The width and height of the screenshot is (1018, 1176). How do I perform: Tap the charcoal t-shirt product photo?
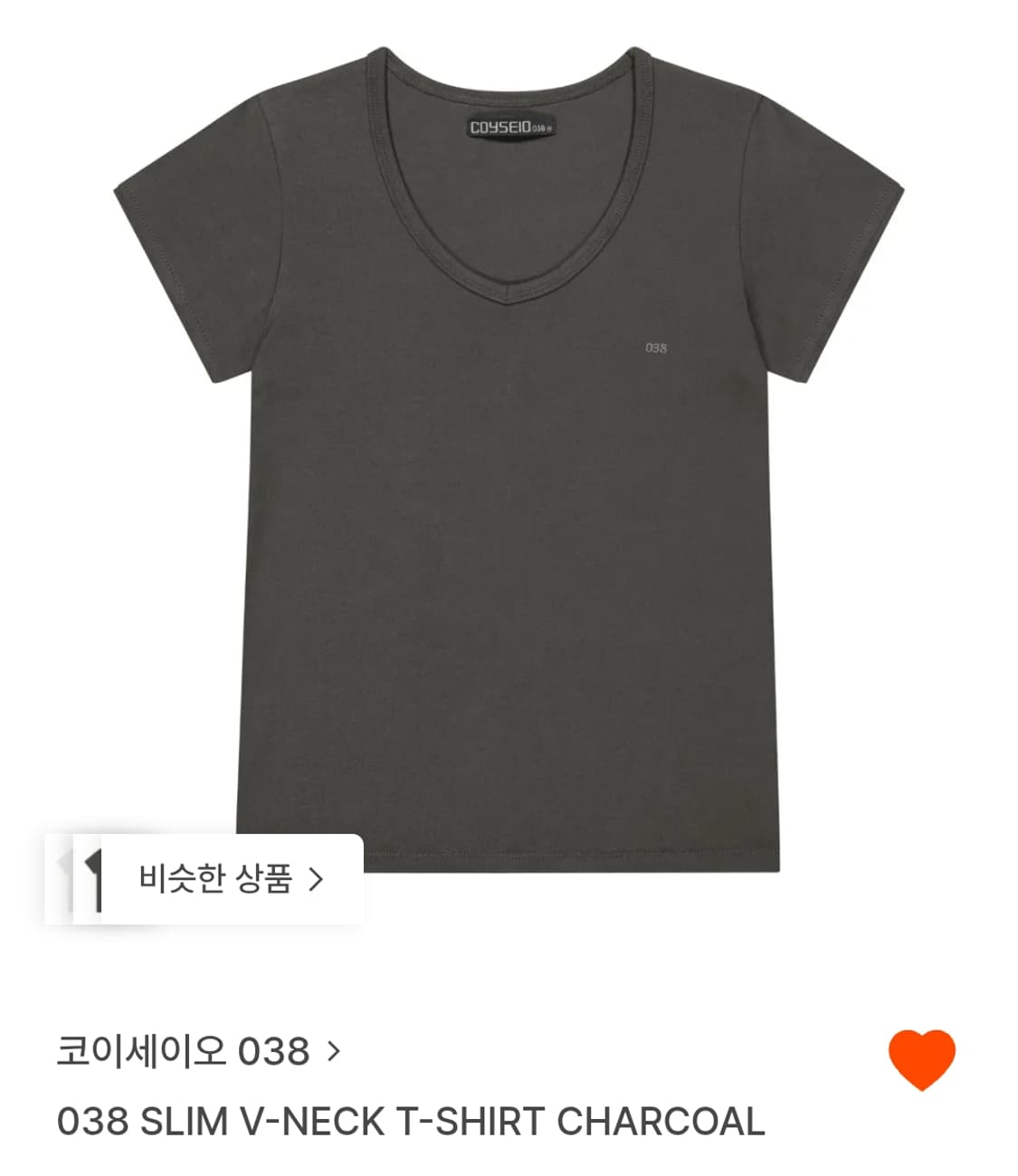click(509, 453)
